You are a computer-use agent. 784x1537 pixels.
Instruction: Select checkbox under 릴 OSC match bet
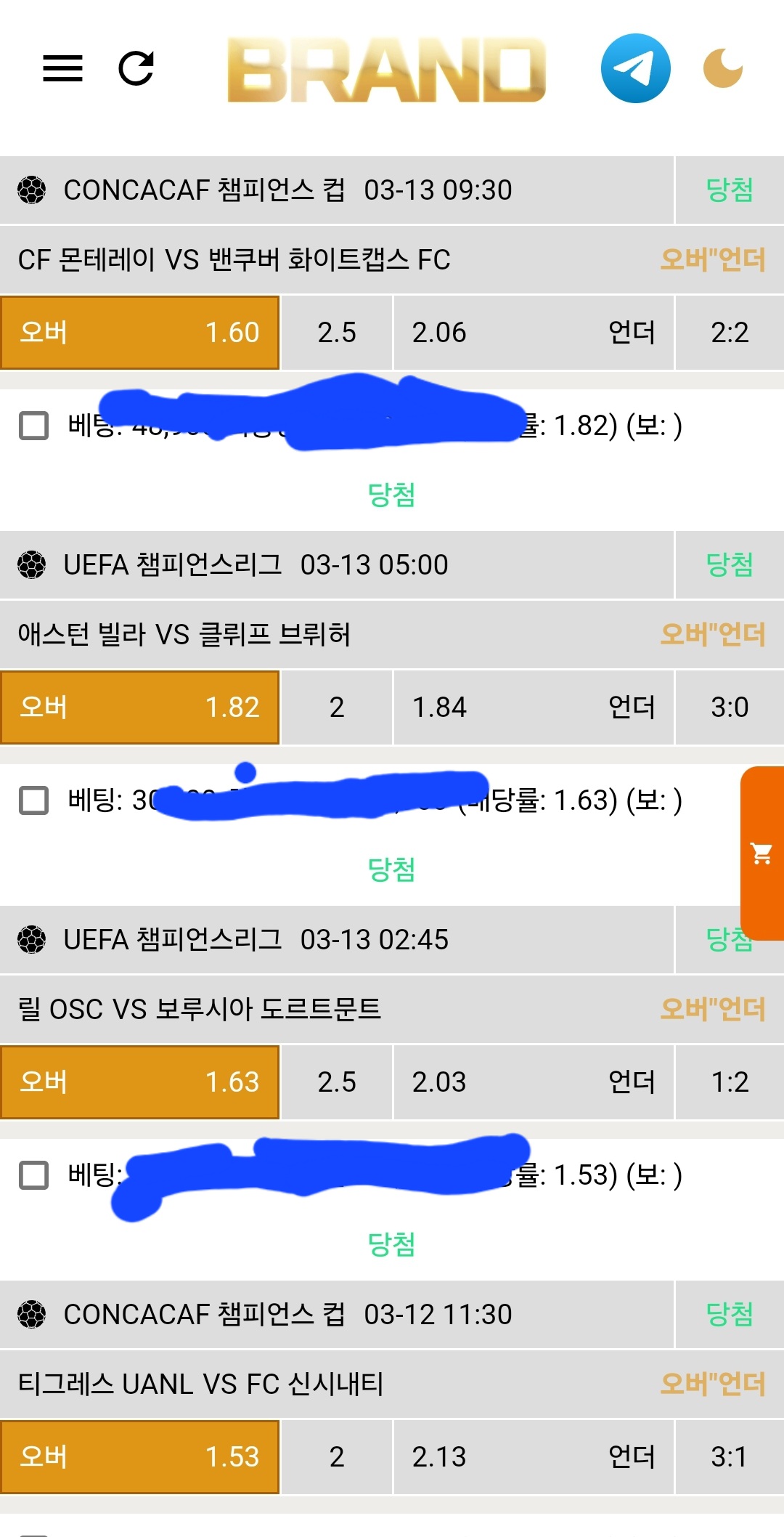tap(33, 1175)
